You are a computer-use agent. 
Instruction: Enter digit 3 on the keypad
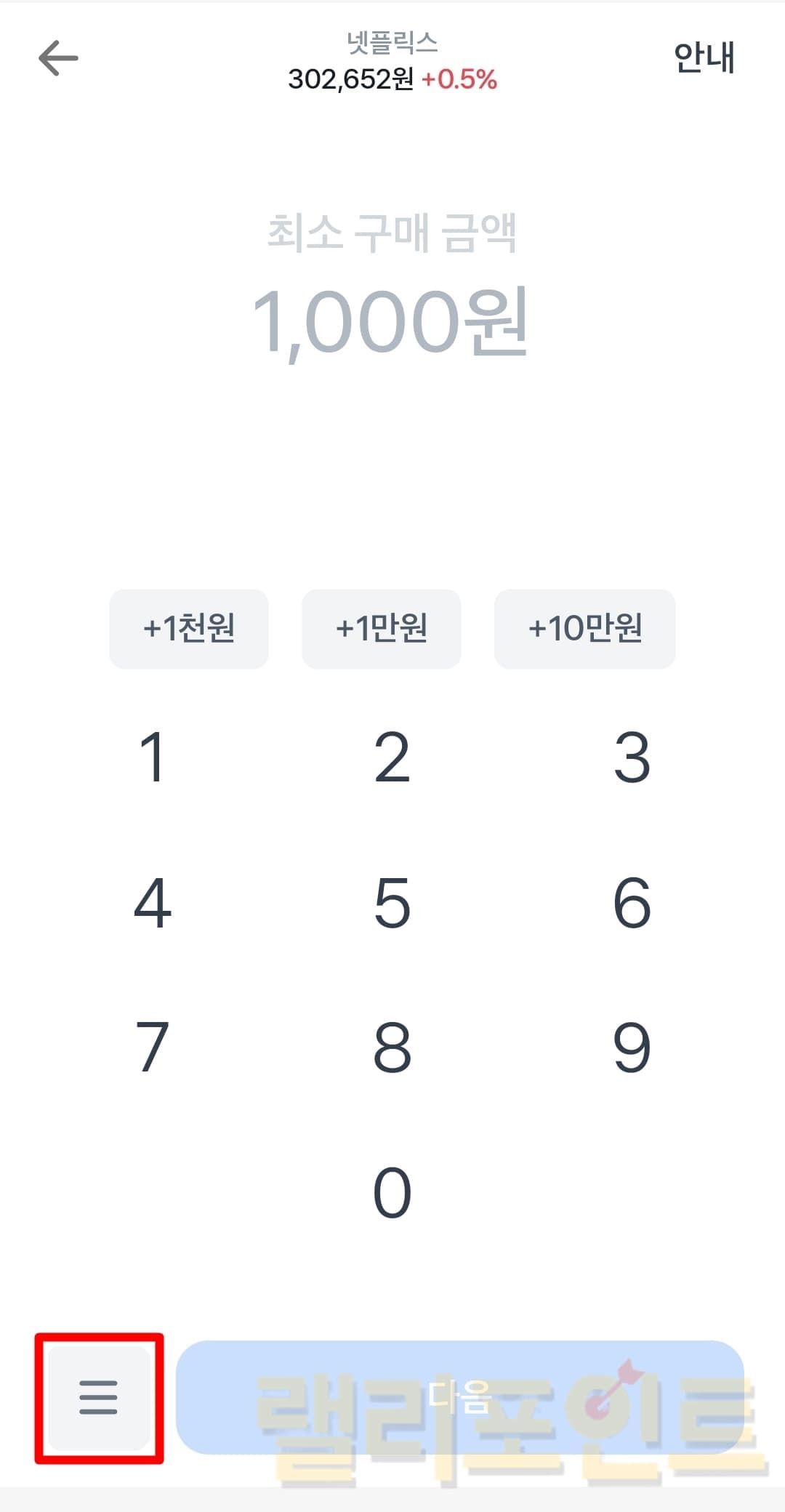point(632,757)
